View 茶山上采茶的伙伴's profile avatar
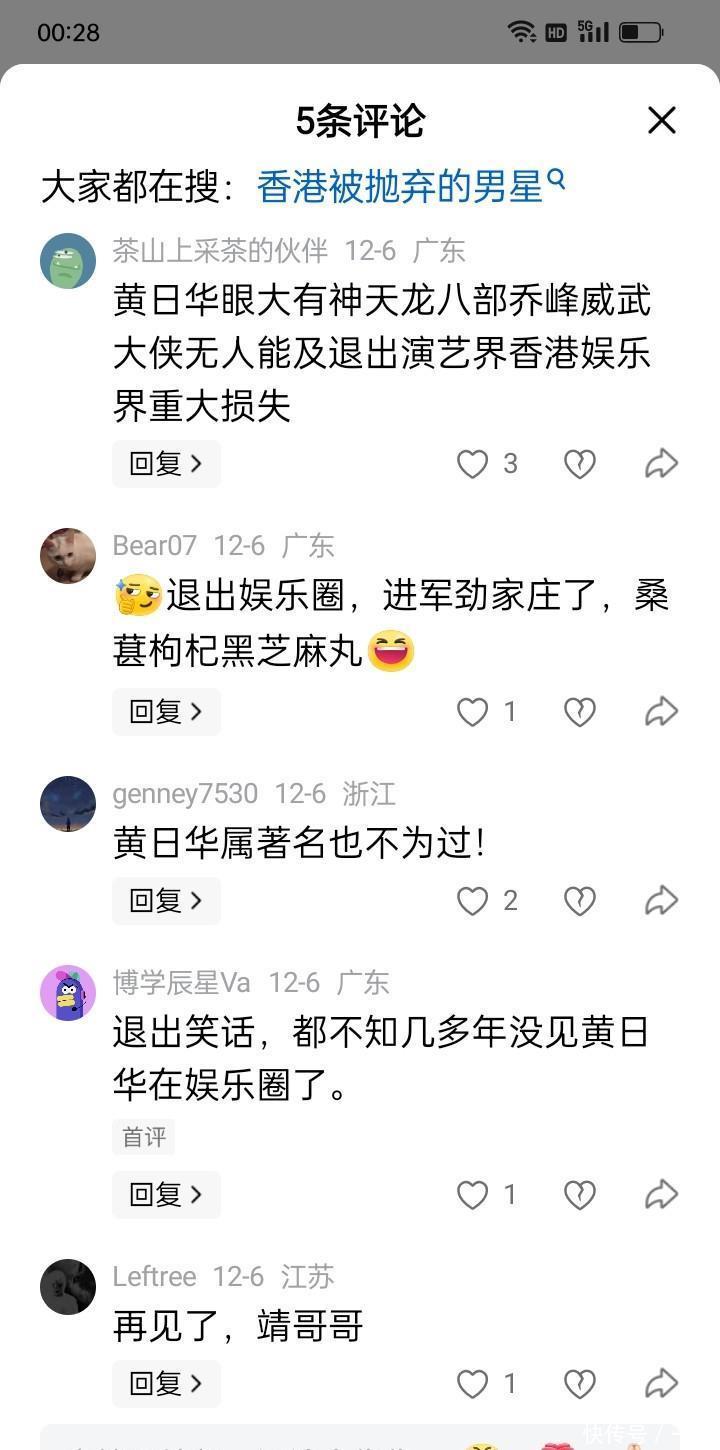The height and width of the screenshot is (1450, 720). 68,261
